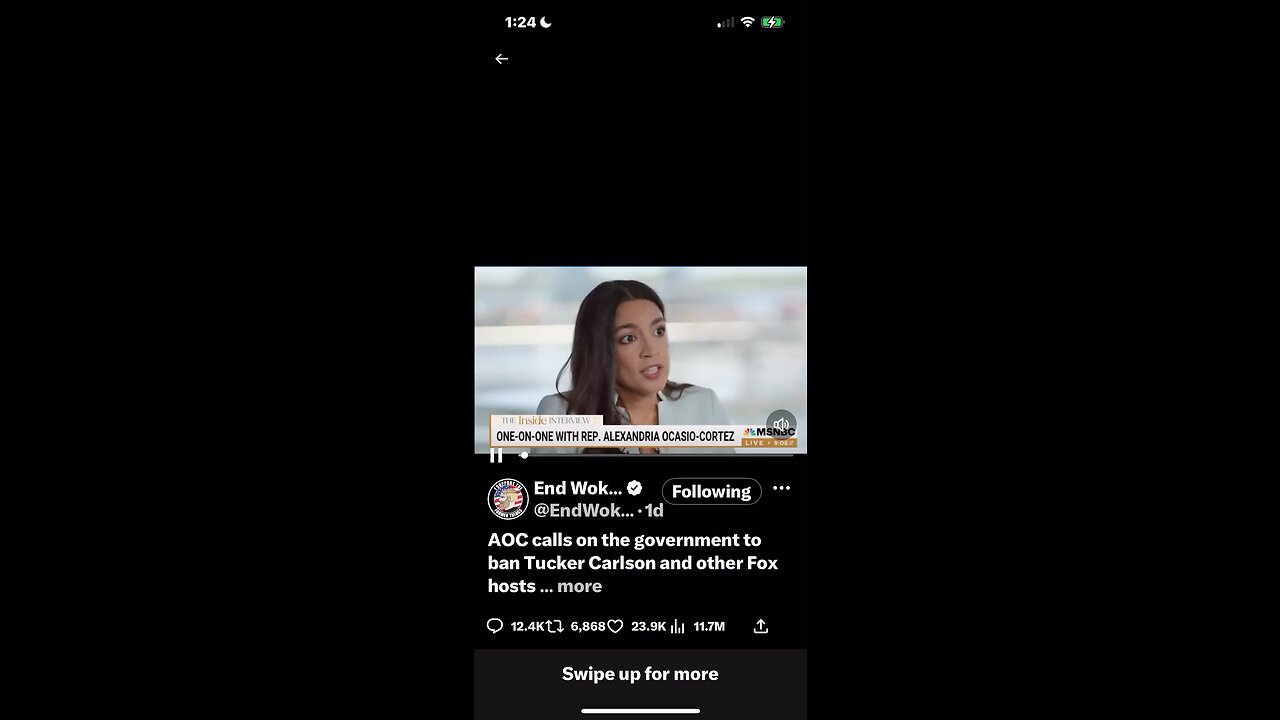1280x720 pixels.
Task: Go back using the arrow icon
Action: click(x=501, y=59)
